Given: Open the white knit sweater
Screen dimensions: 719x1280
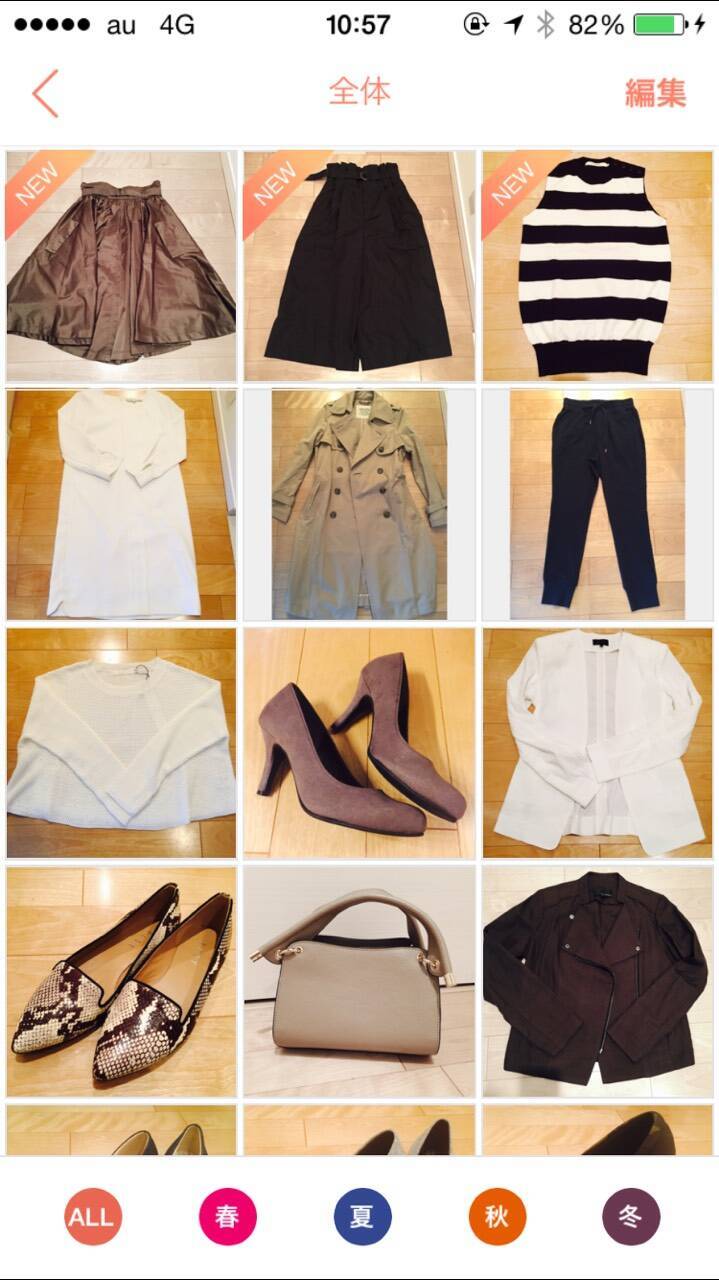Looking at the screenshot, I should point(121,743).
